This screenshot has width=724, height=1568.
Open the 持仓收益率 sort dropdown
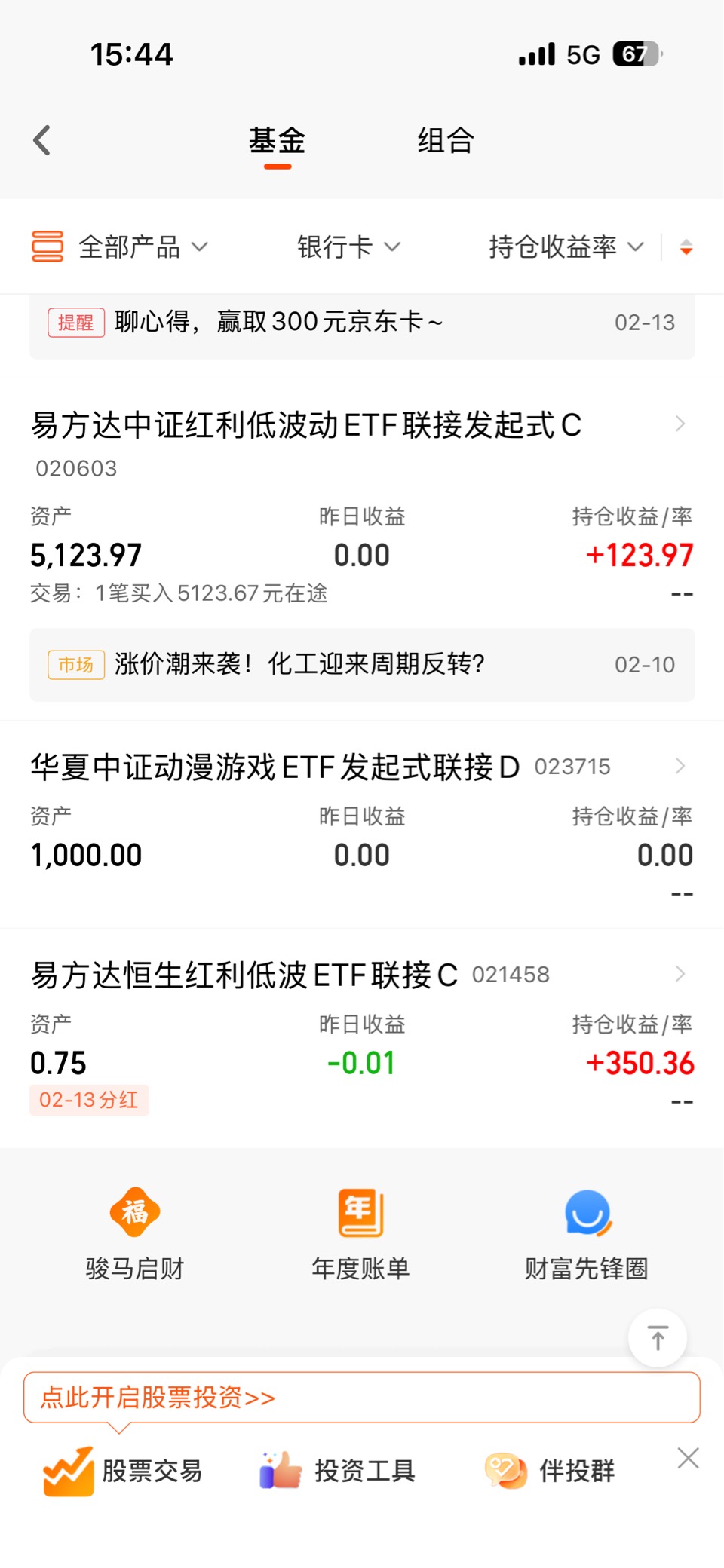(566, 247)
